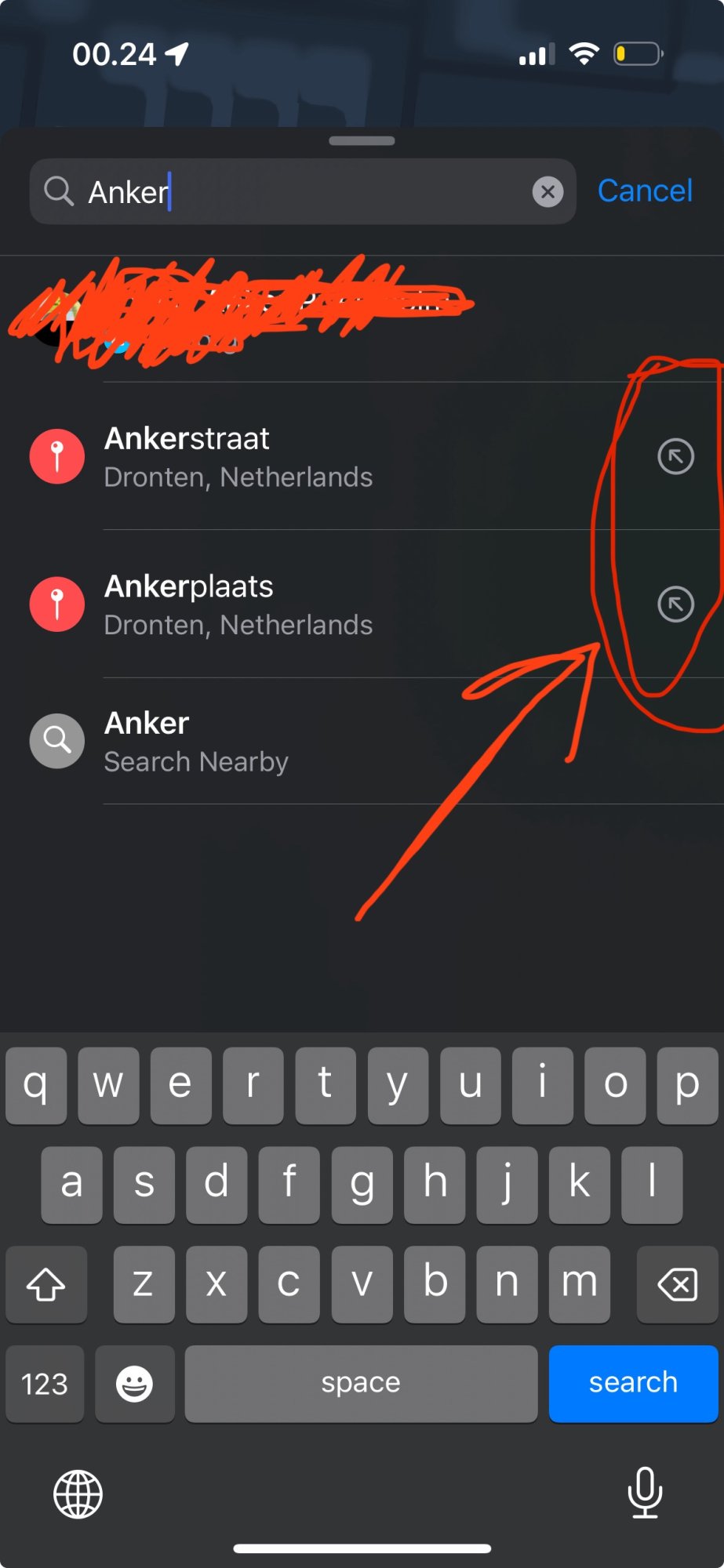Switch to the 123 number keys
The height and width of the screenshot is (1568, 724).
(x=45, y=1384)
